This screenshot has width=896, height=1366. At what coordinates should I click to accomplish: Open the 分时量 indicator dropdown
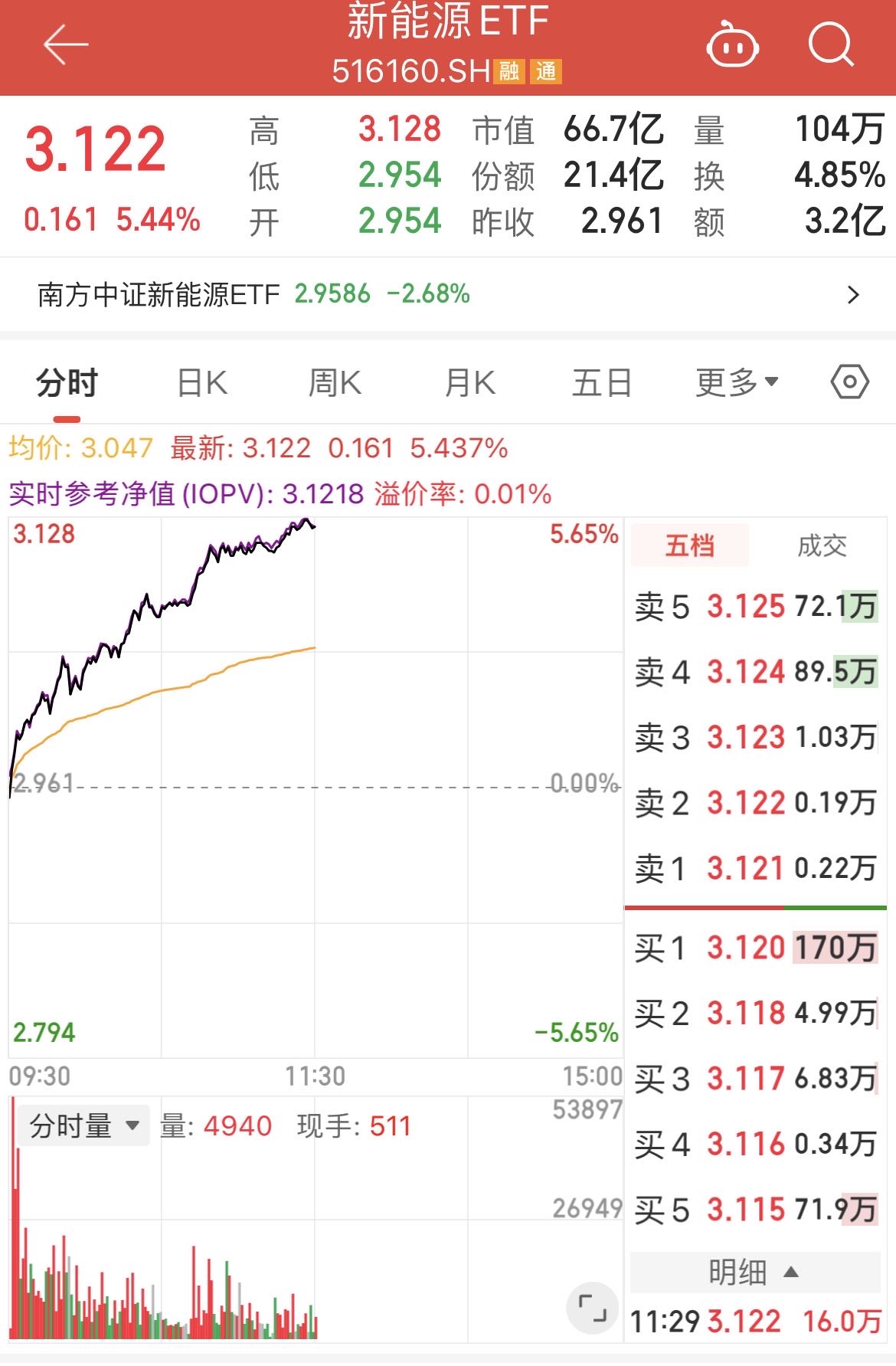click(x=84, y=1125)
